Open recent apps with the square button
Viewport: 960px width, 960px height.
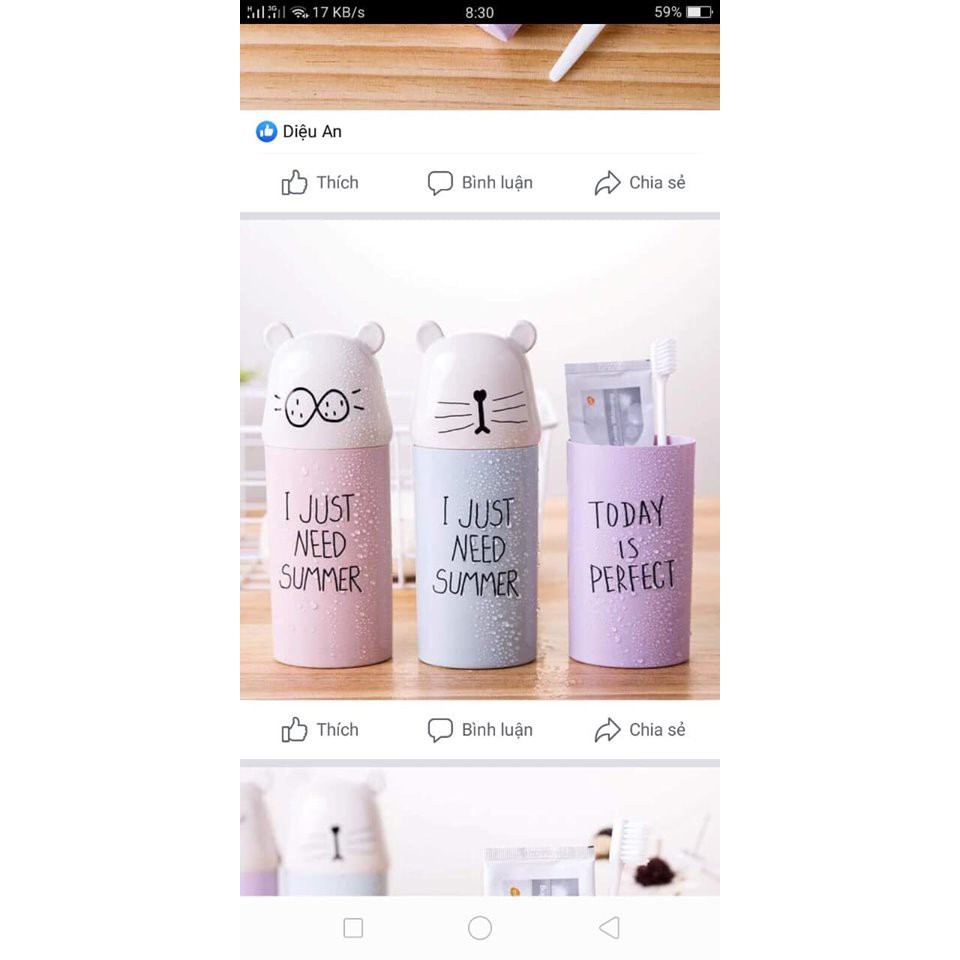pos(353,928)
